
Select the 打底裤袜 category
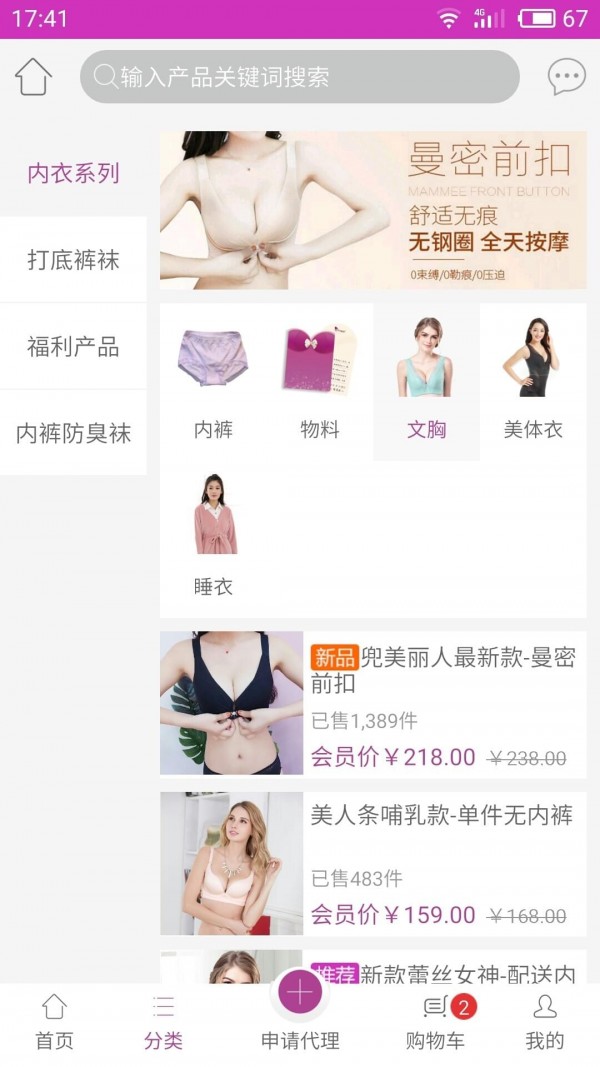coord(73,260)
